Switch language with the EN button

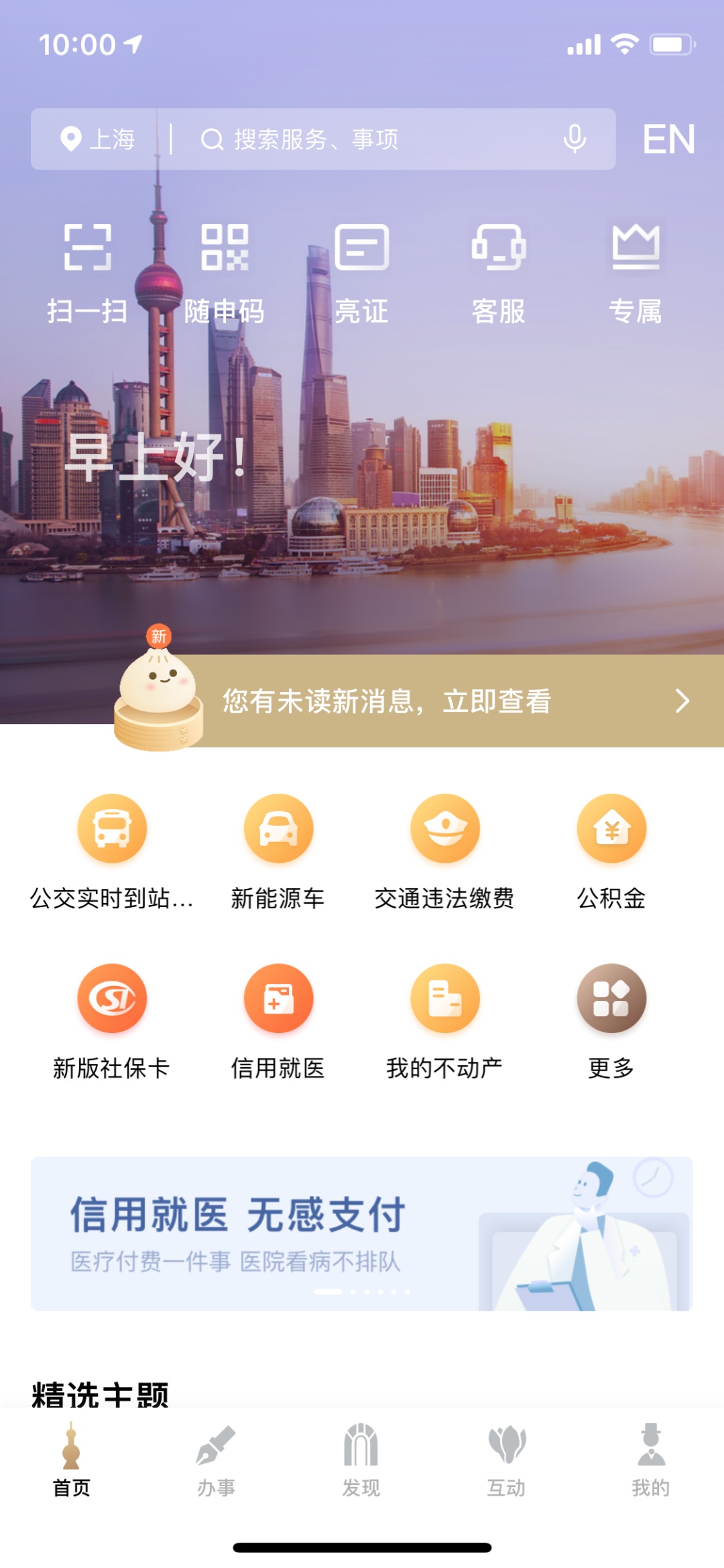tap(668, 139)
